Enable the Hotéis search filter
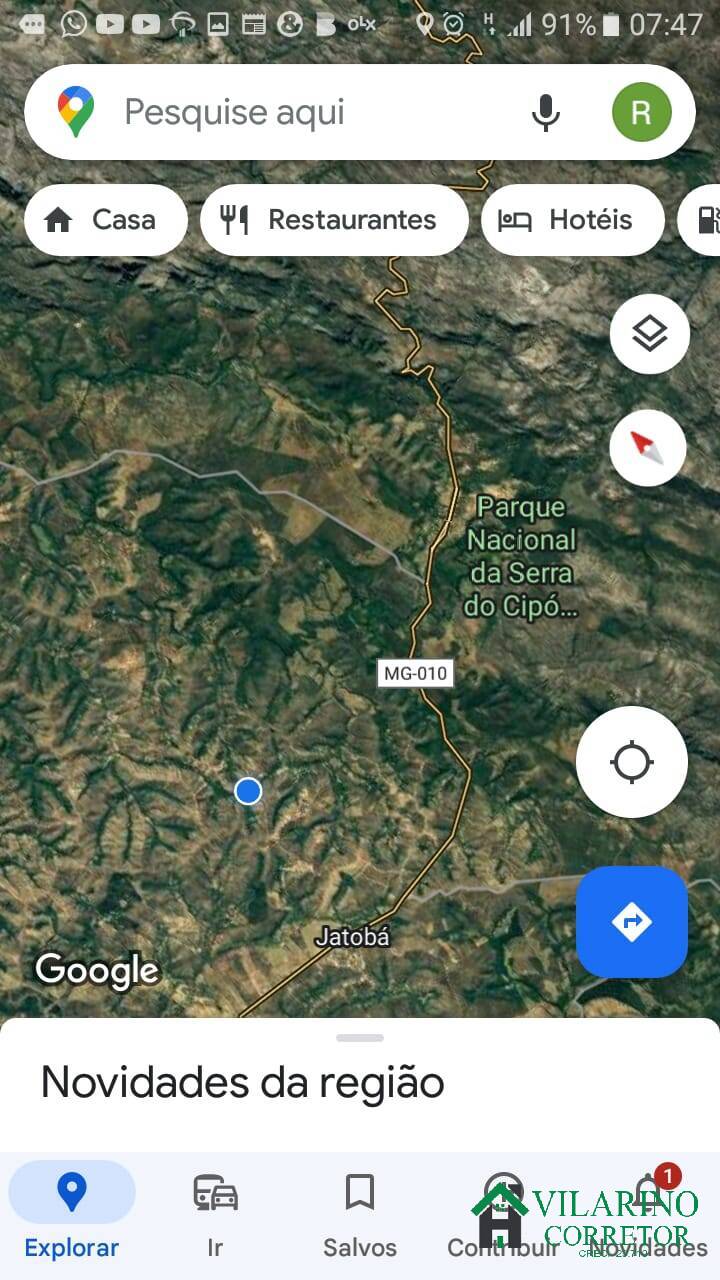 pos(573,219)
